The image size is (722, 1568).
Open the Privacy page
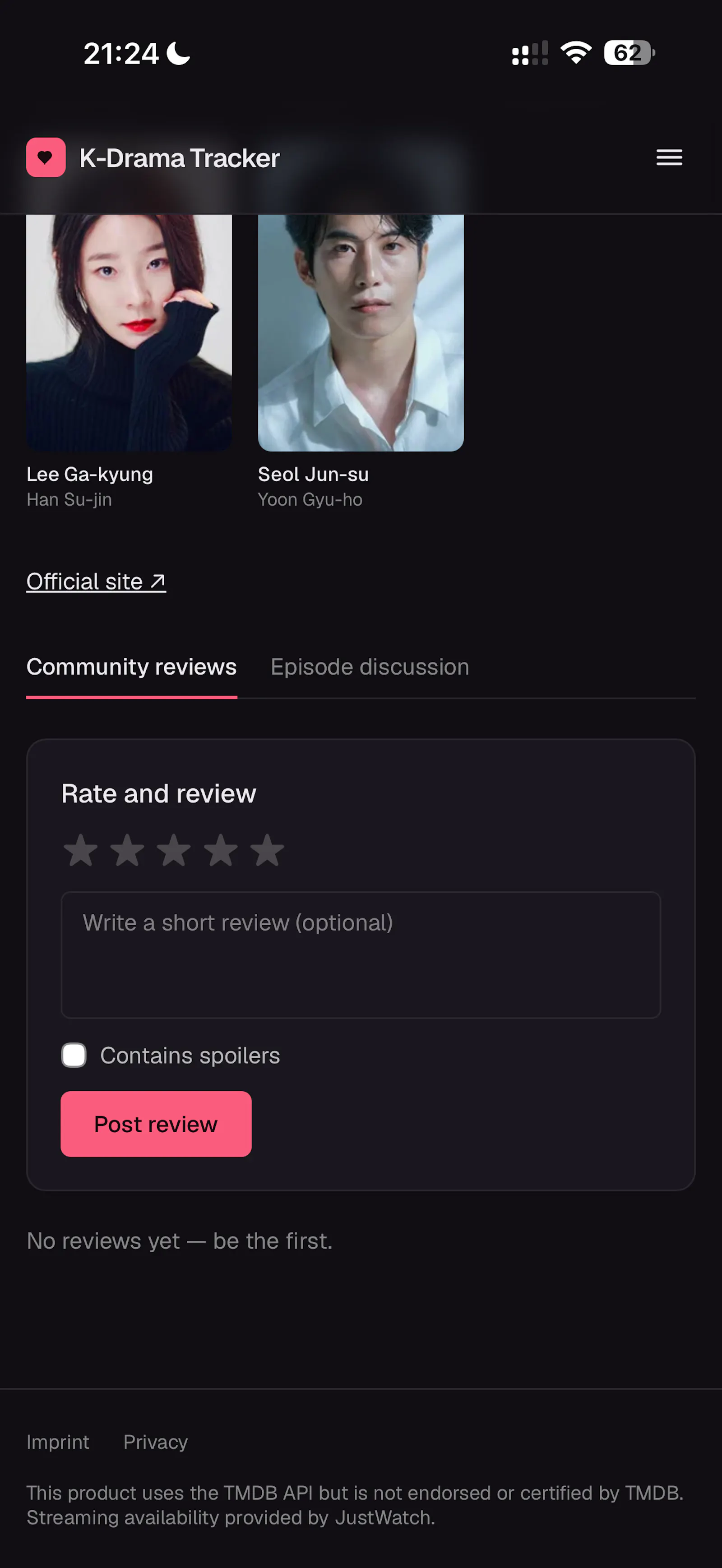tap(155, 1442)
